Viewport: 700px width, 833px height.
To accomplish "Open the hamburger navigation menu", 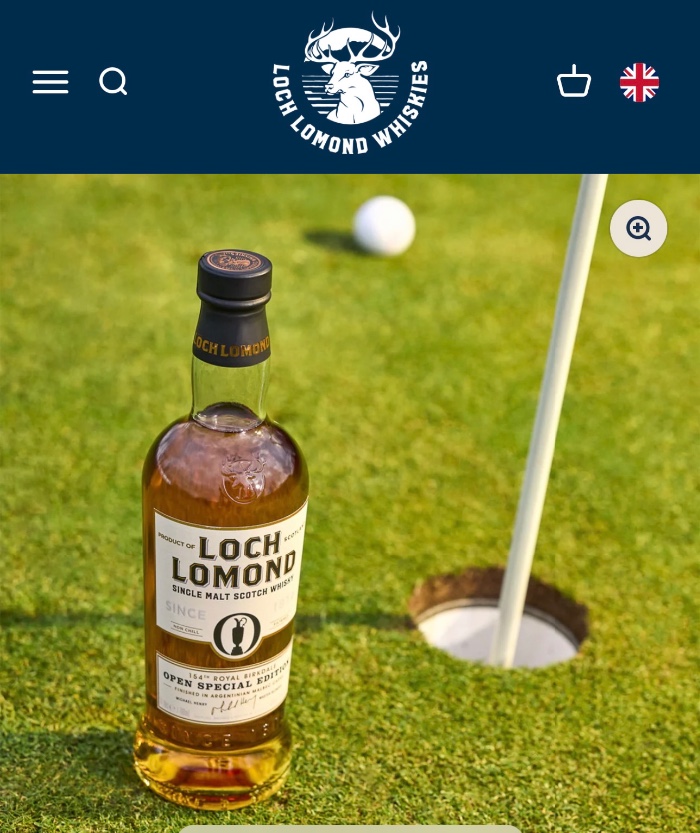I will (x=50, y=82).
